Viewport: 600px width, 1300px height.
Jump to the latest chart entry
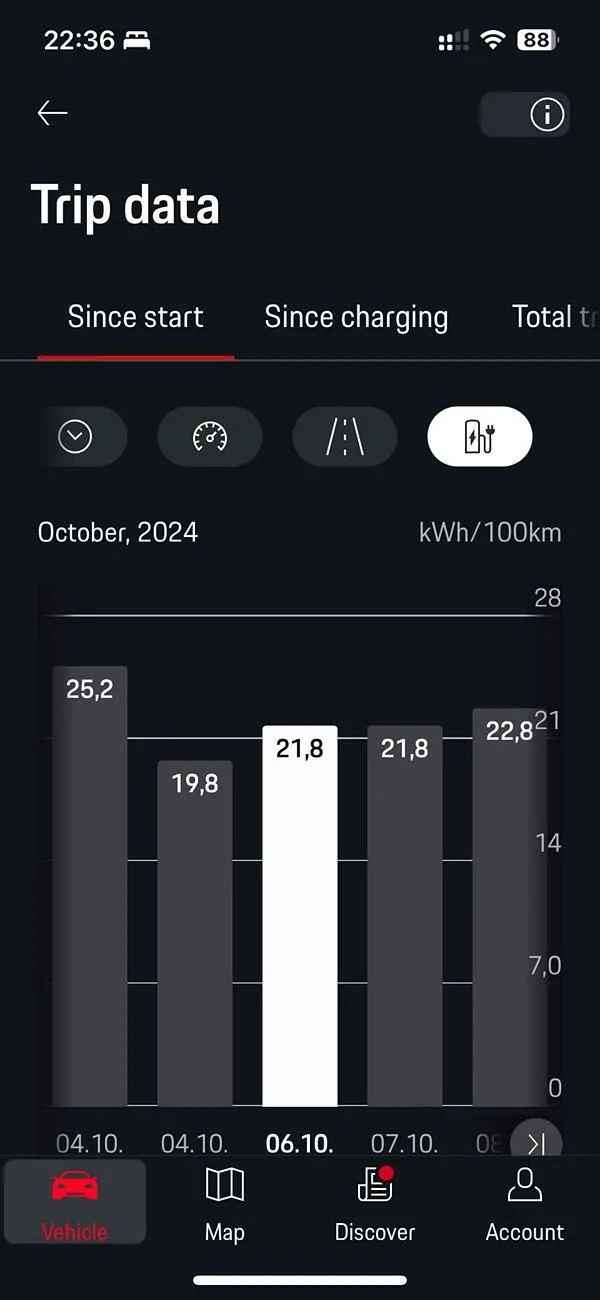tap(536, 1143)
